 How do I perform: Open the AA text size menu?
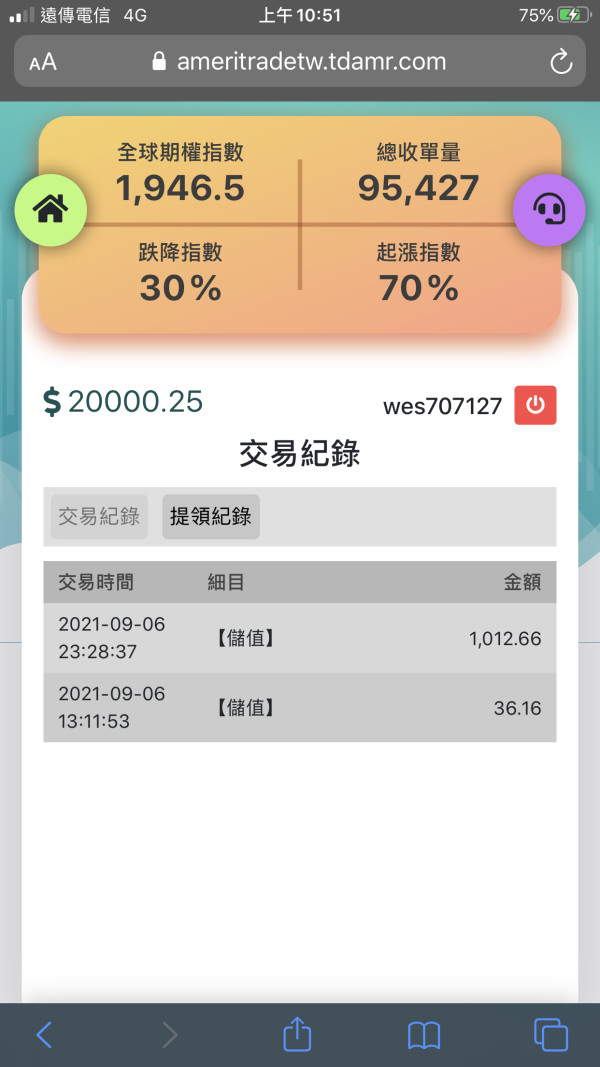[43, 63]
